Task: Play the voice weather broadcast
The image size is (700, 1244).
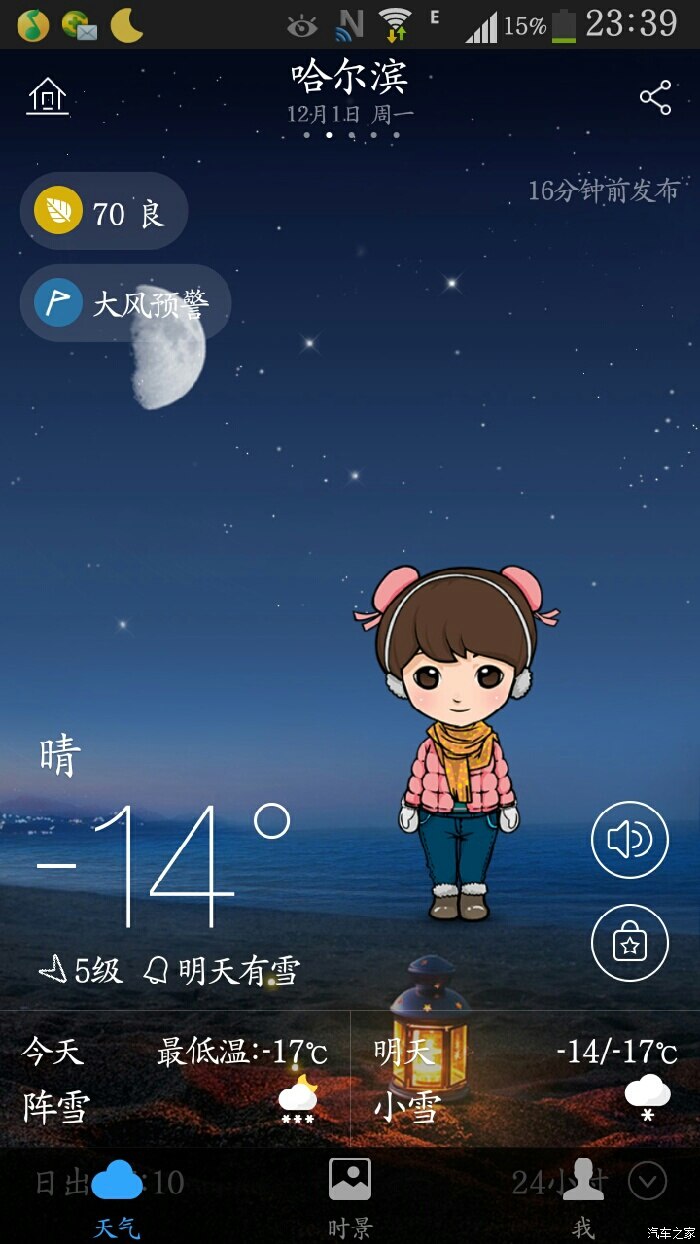Action: (630, 840)
